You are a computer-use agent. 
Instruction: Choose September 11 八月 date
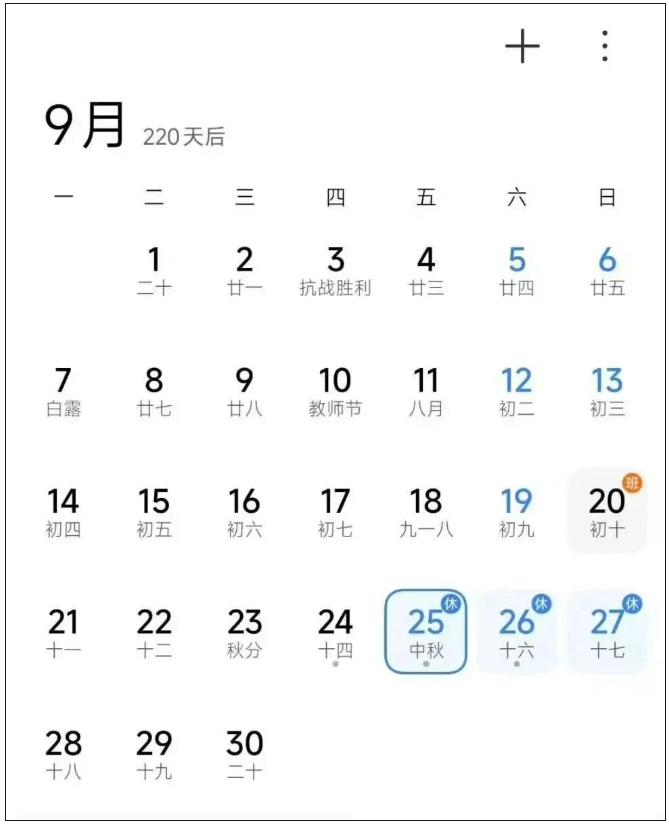pos(426,391)
